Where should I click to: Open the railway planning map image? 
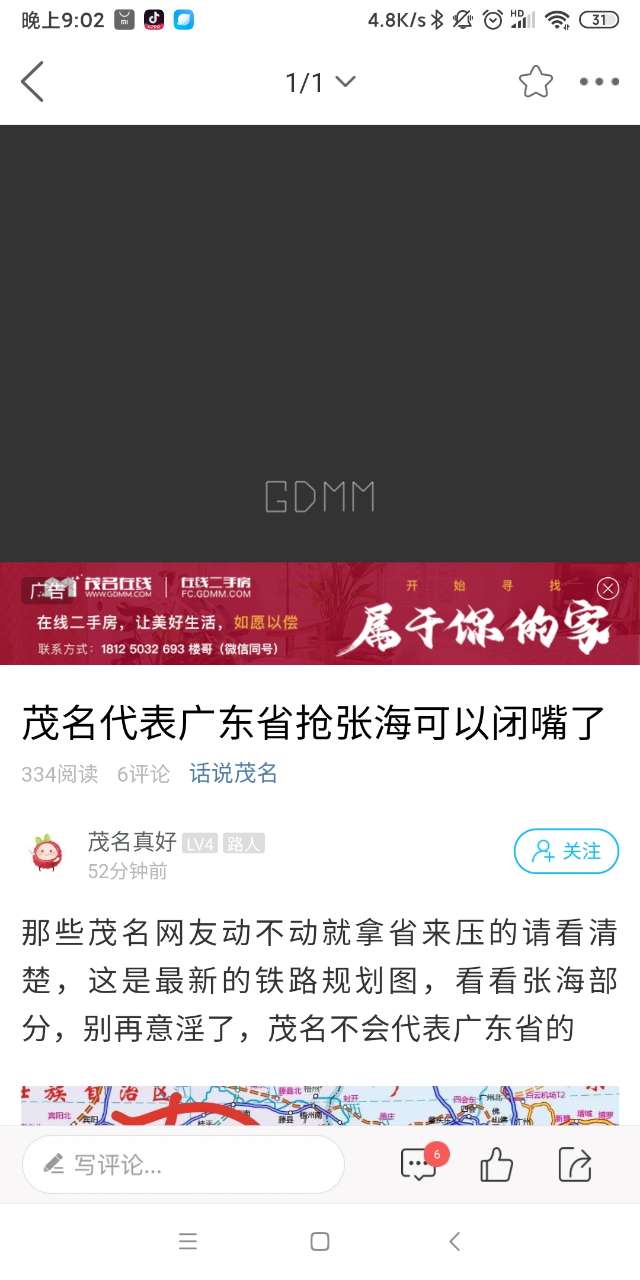(320, 1105)
